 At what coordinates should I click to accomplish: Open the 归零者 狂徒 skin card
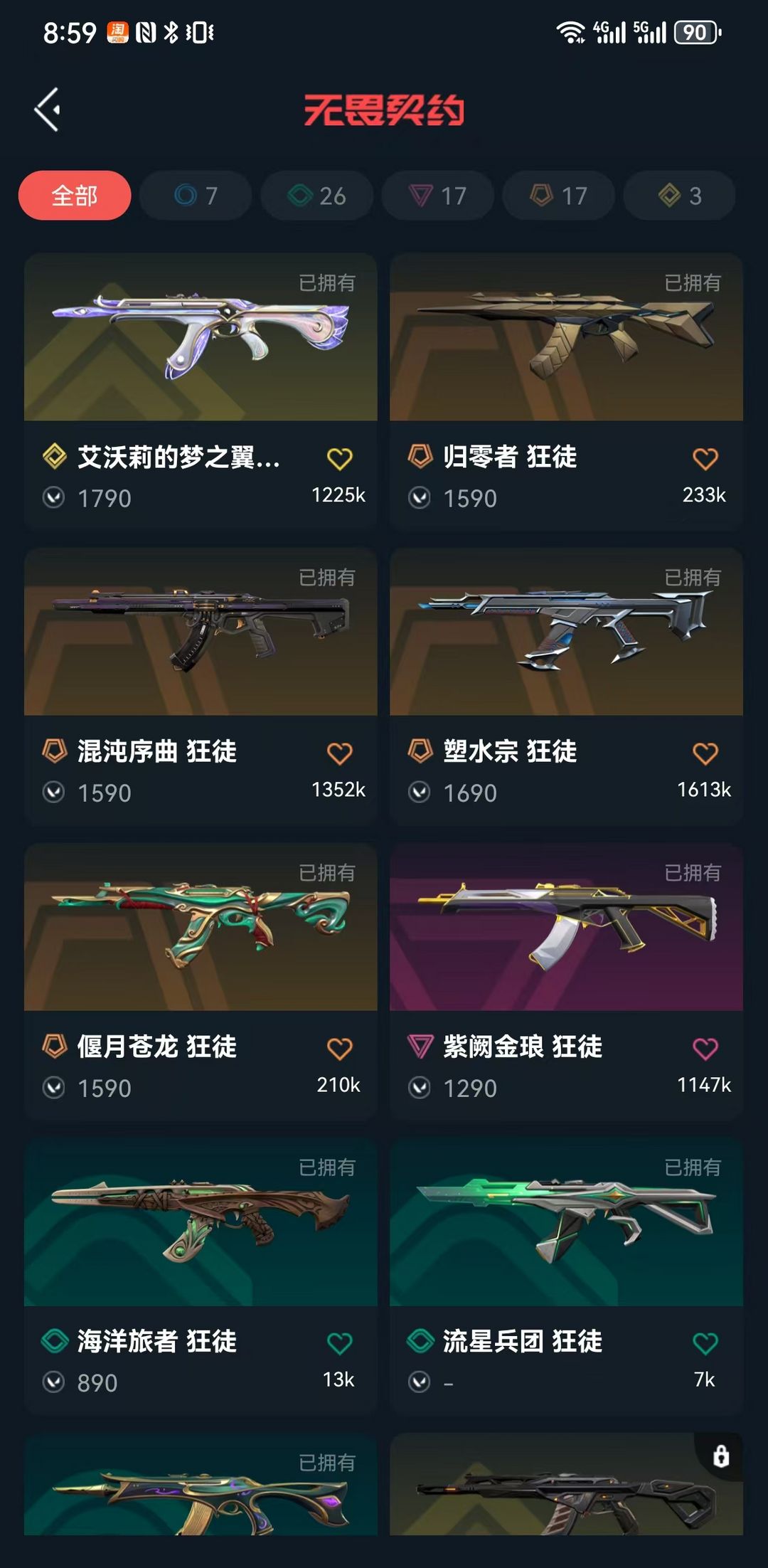[566, 391]
